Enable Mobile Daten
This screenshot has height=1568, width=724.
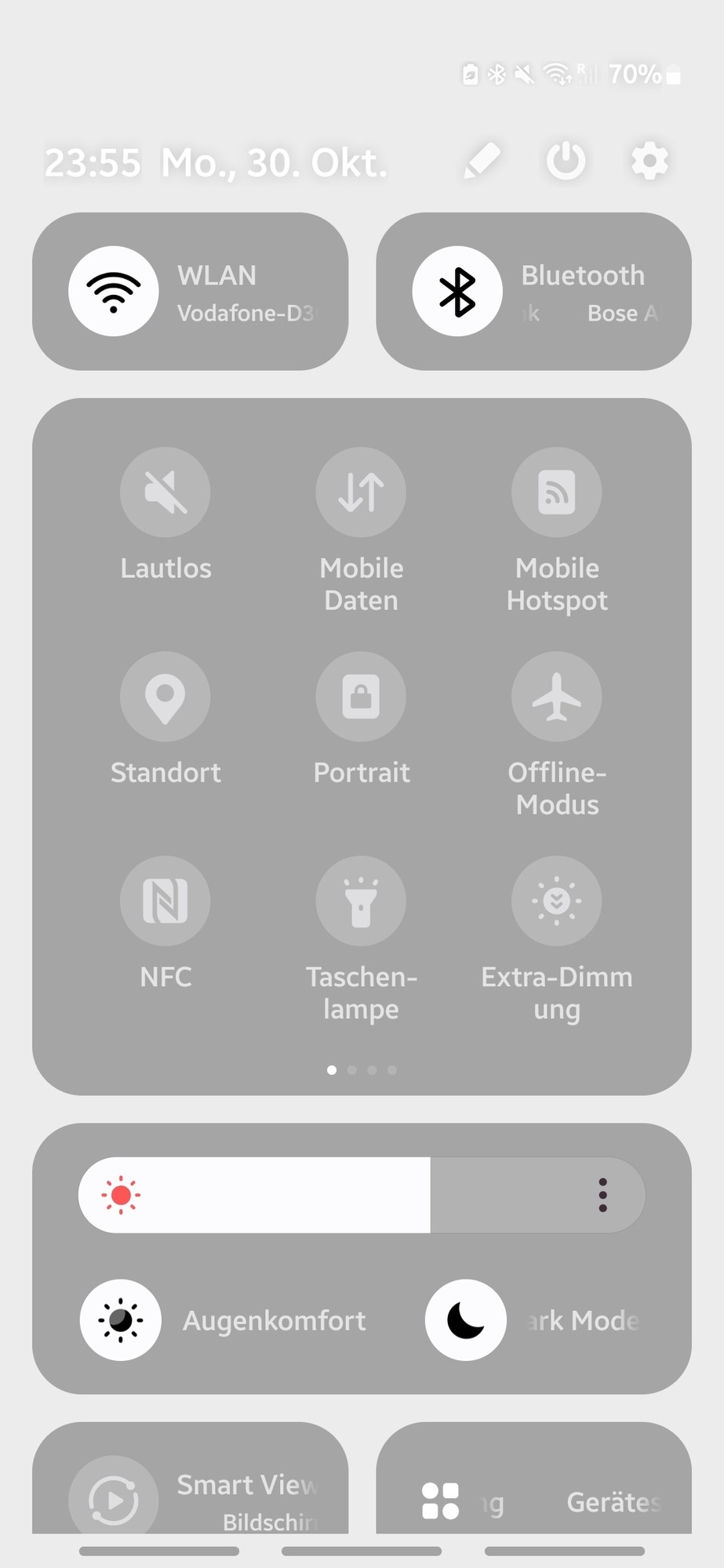click(x=361, y=492)
